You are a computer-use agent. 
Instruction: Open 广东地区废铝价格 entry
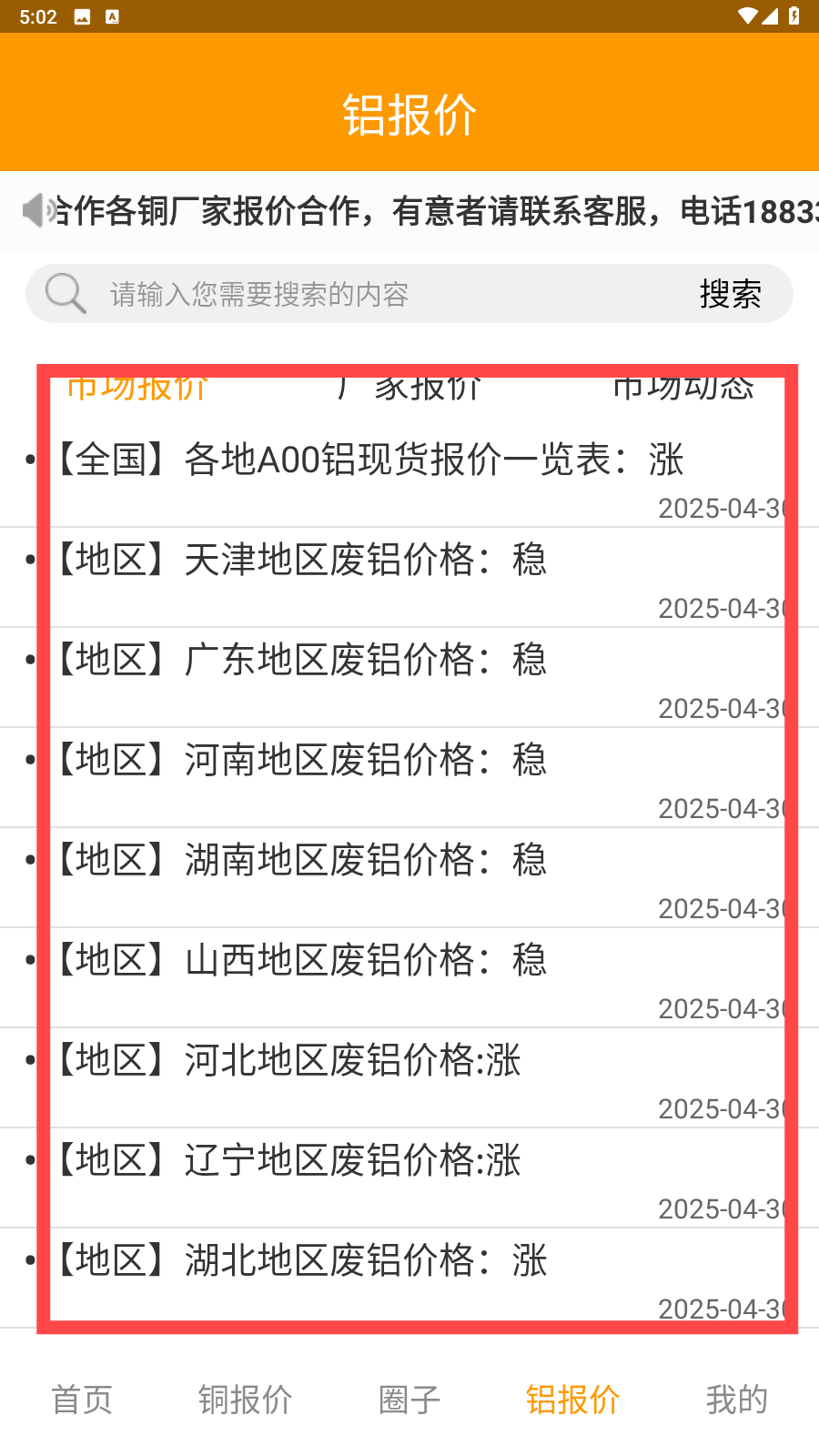coord(409,677)
